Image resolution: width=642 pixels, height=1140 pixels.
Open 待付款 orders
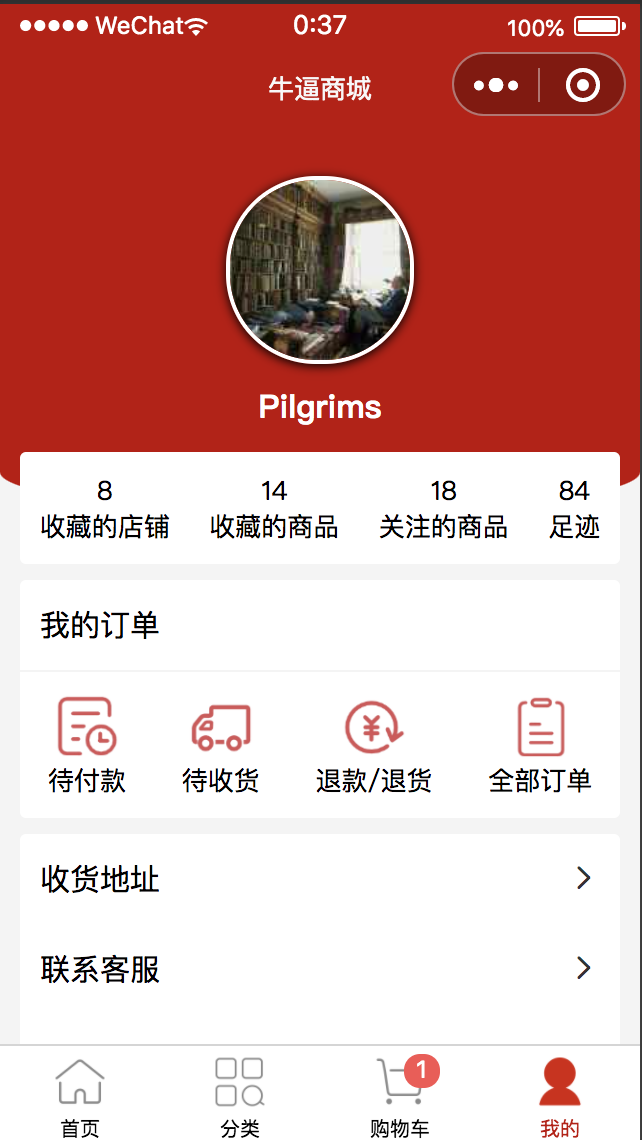(87, 745)
